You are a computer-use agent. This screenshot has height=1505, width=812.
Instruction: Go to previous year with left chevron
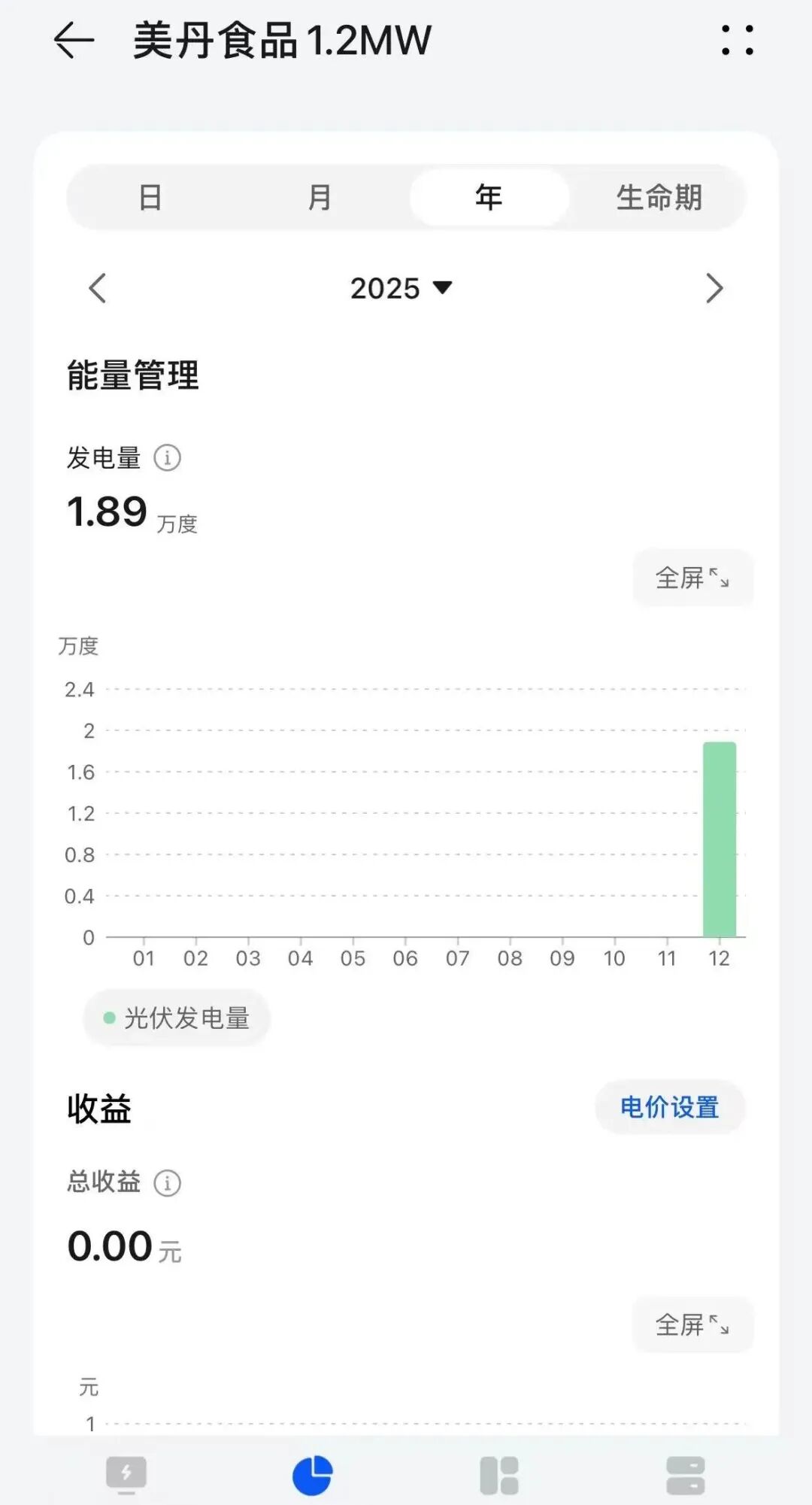point(97,288)
